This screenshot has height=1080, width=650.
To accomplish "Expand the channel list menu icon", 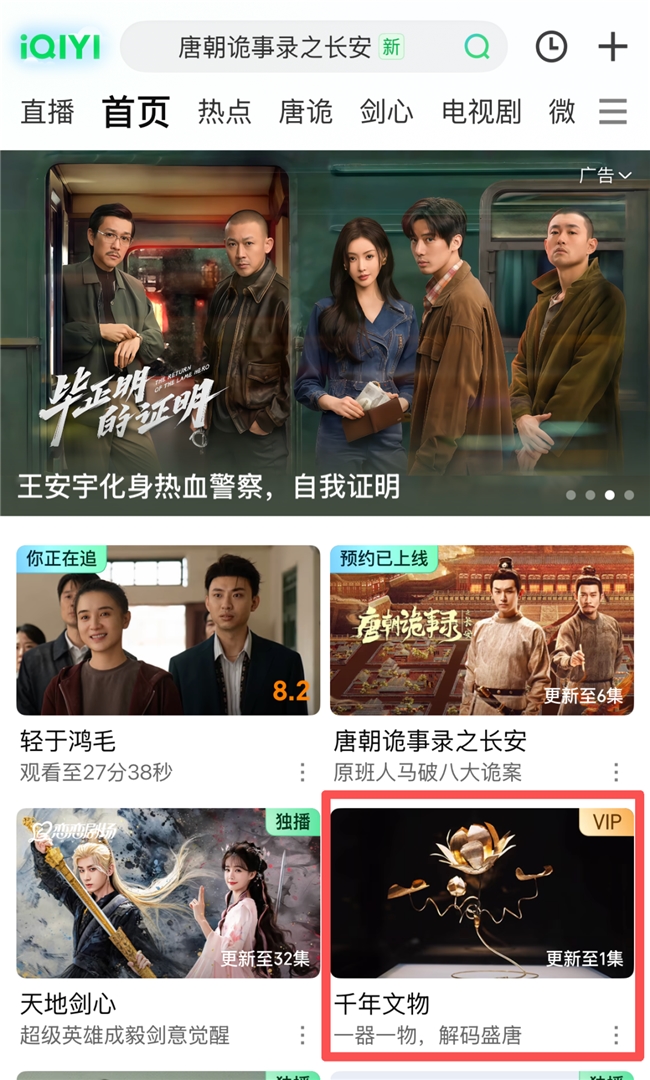I will click(x=613, y=111).
